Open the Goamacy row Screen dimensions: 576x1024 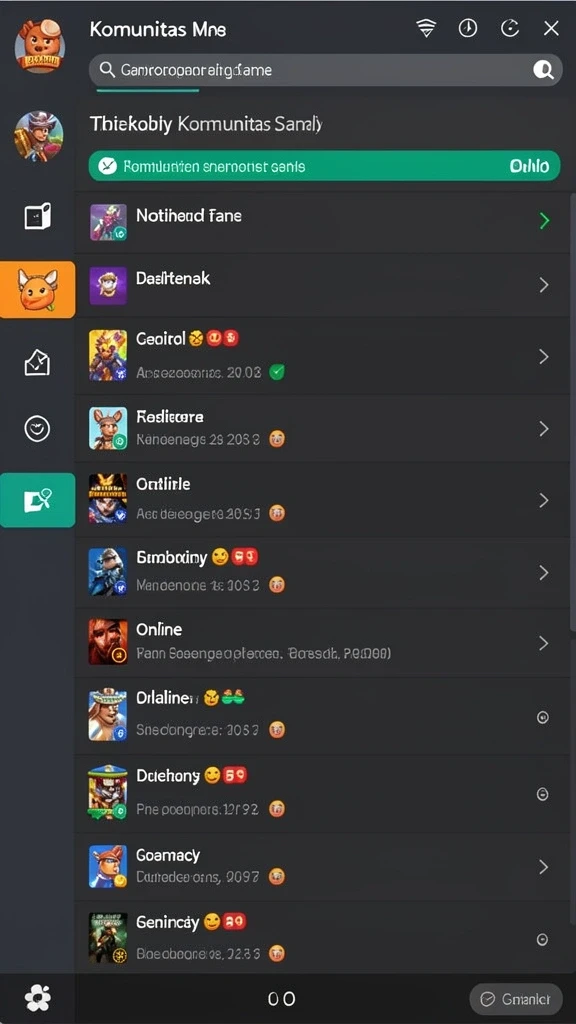point(324,867)
